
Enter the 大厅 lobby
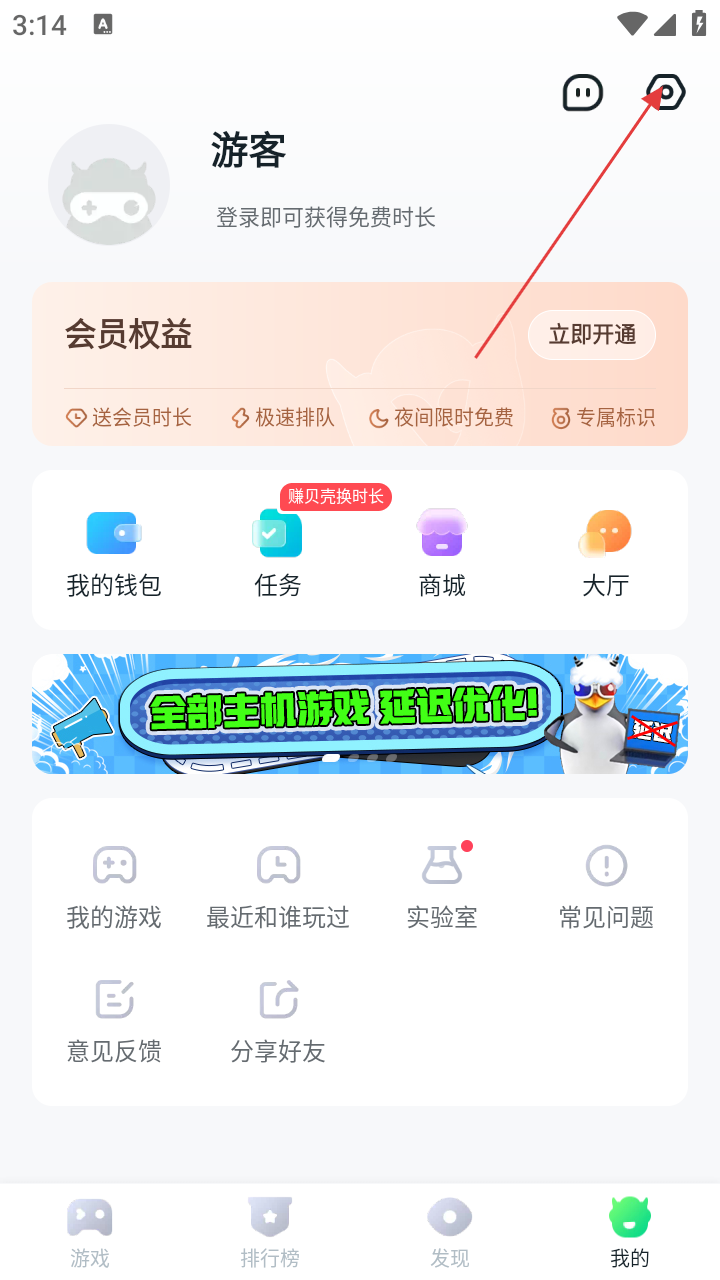[x=606, y=552]
